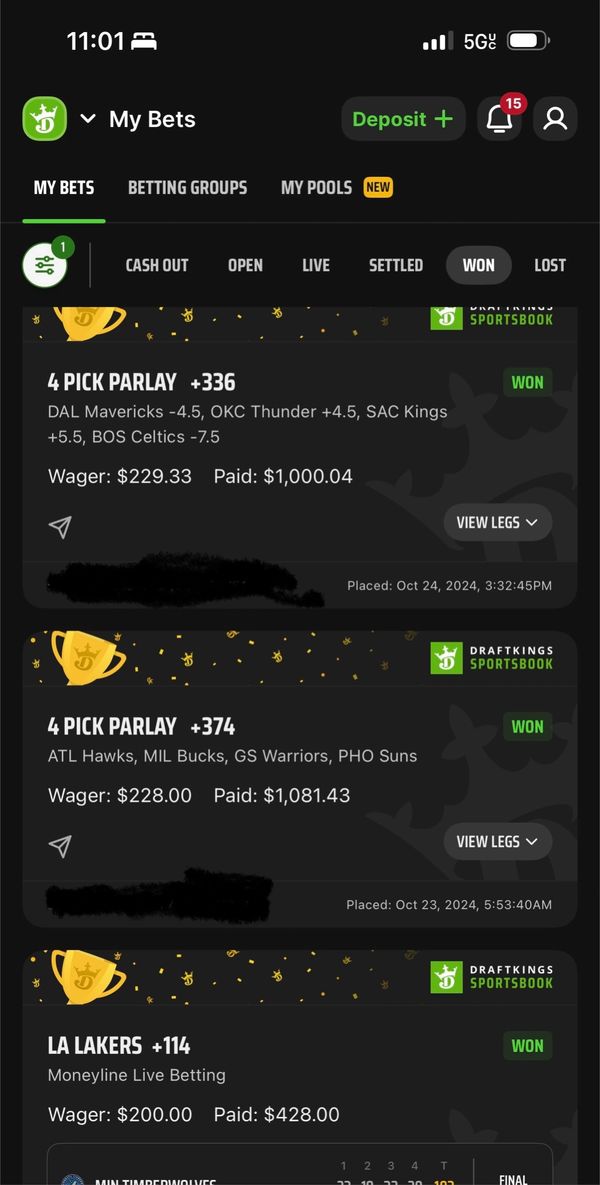Open the DraftKings home logo
Image resolution: width=600 pixels, height=1185 pixels.
click(x=44, y=119)
